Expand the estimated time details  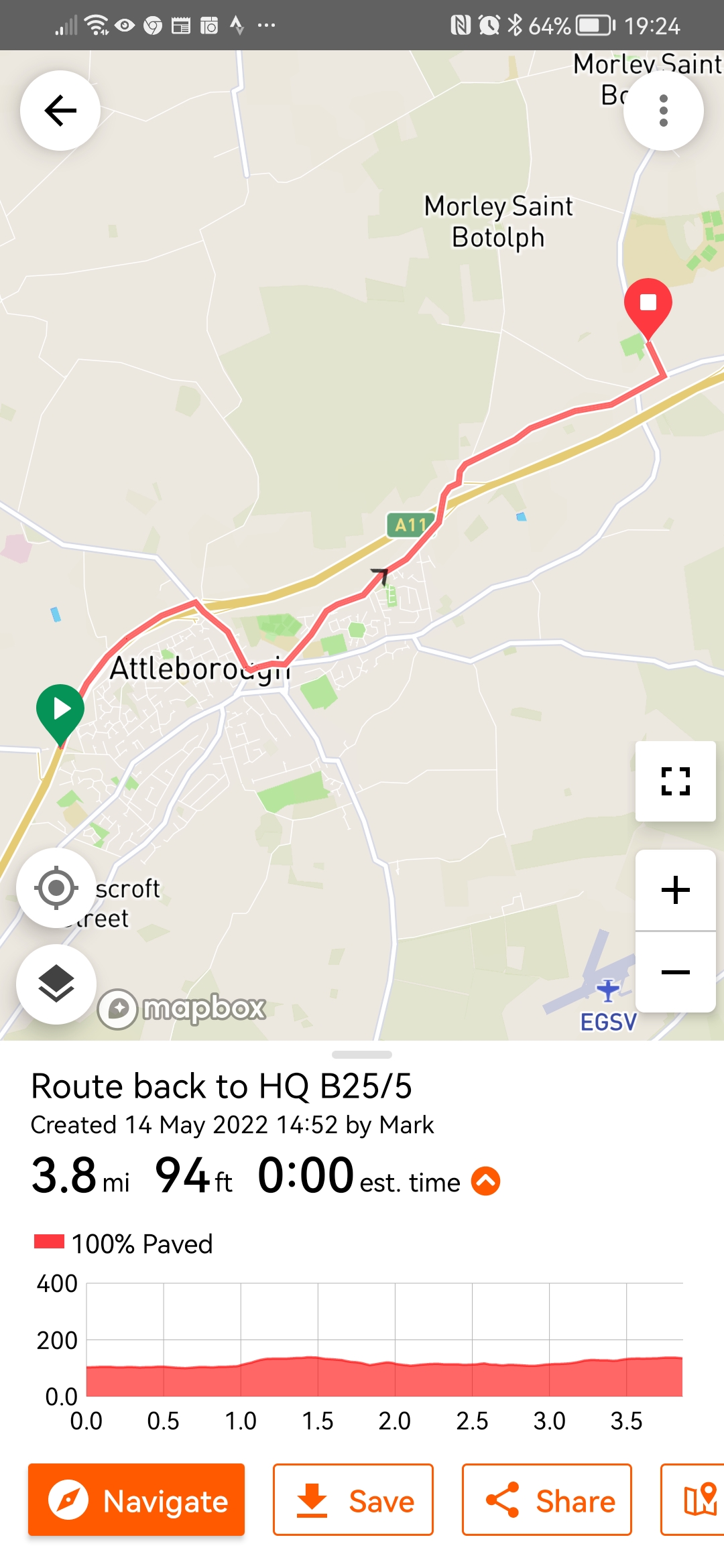coord(486,1181)
